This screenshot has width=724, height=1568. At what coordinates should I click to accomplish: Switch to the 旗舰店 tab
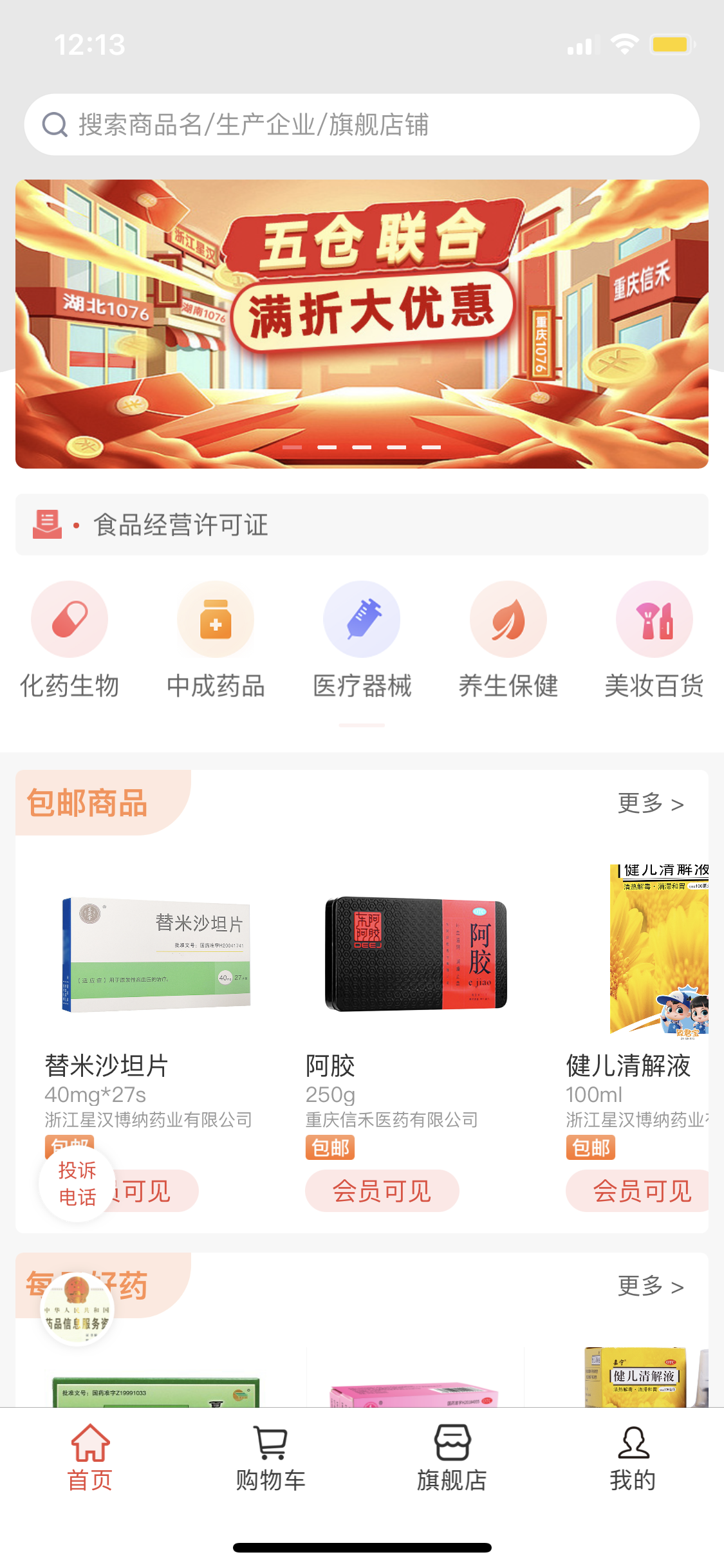(x=452, y=1459)
